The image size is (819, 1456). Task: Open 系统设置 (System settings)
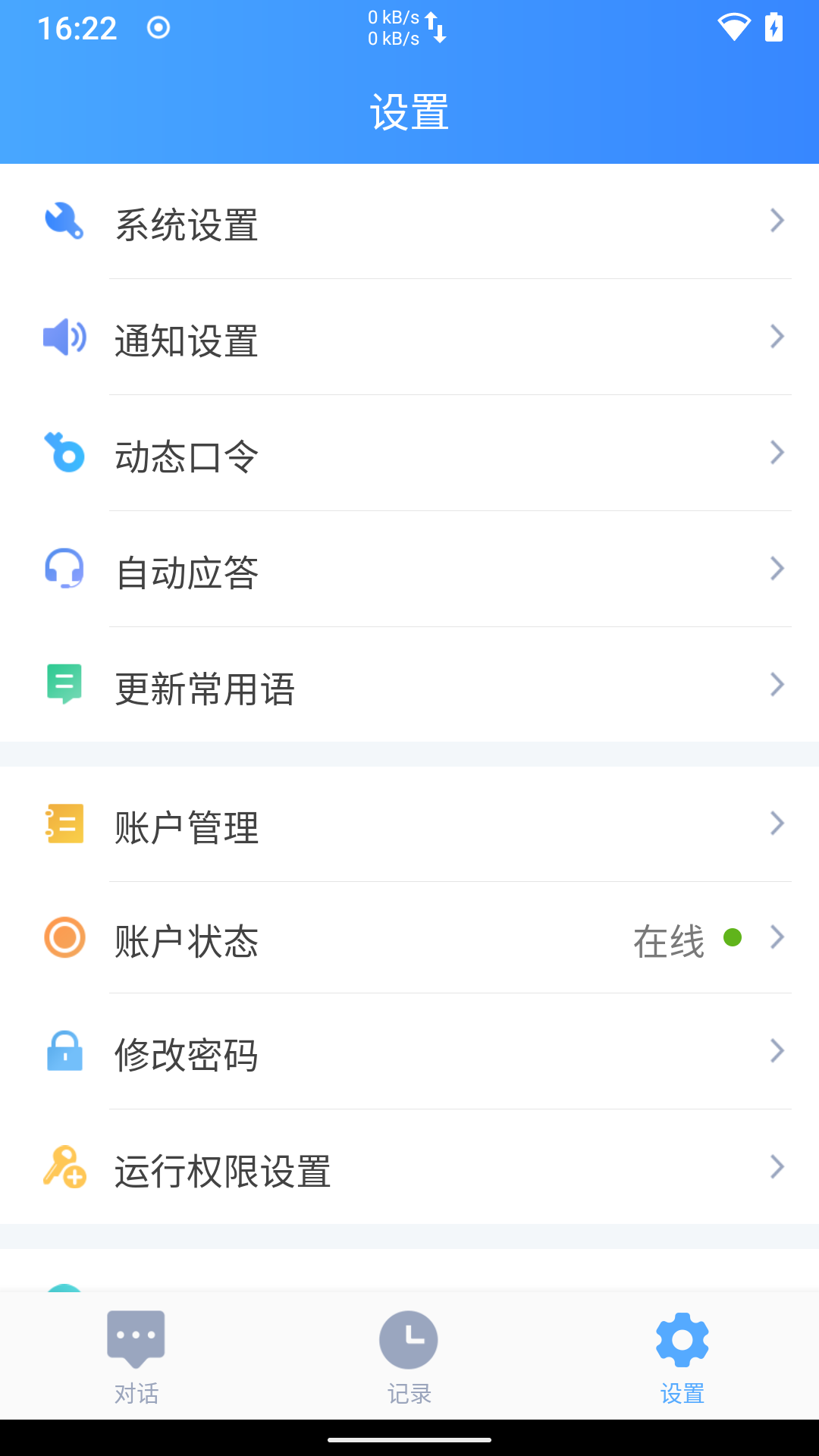click(409, 222)
